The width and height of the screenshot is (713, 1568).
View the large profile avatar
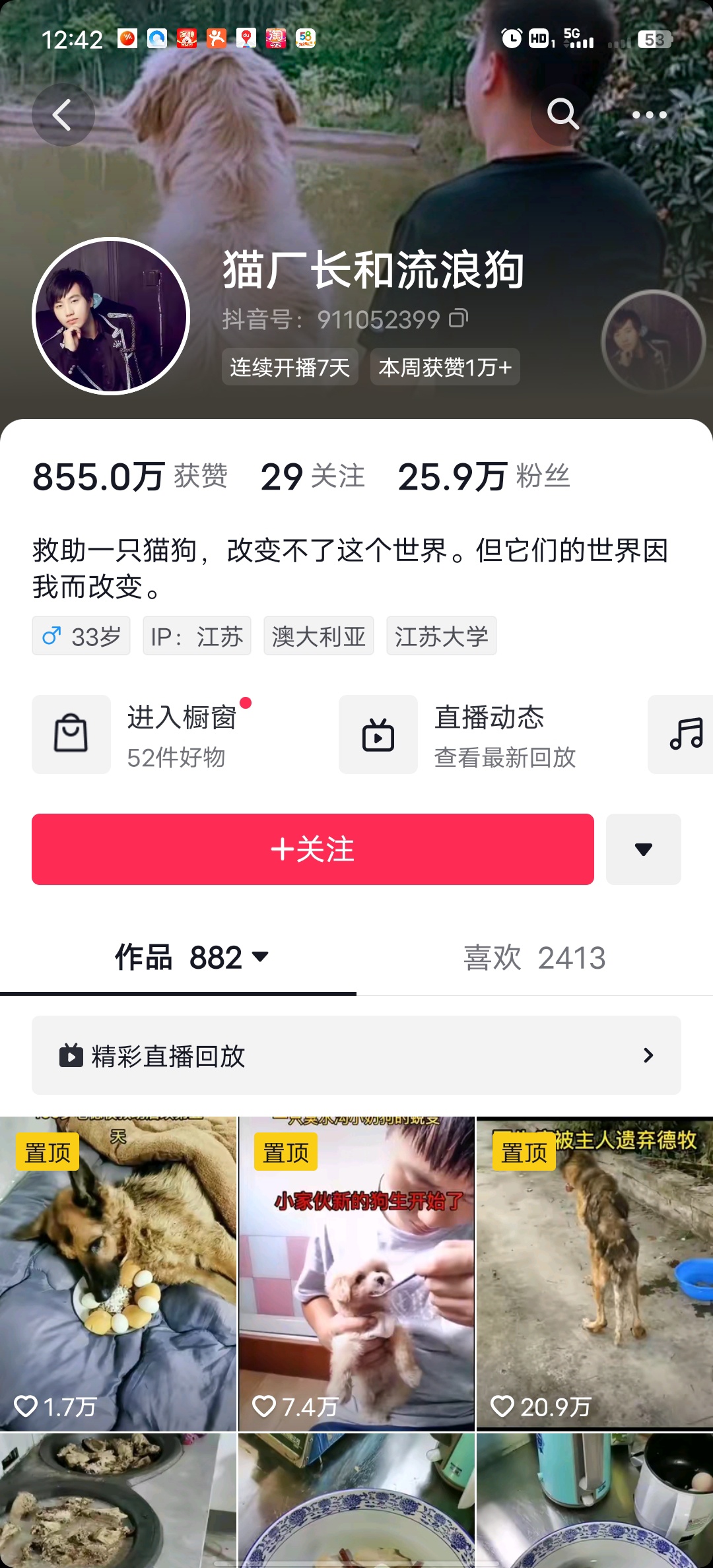pos(111,316)
